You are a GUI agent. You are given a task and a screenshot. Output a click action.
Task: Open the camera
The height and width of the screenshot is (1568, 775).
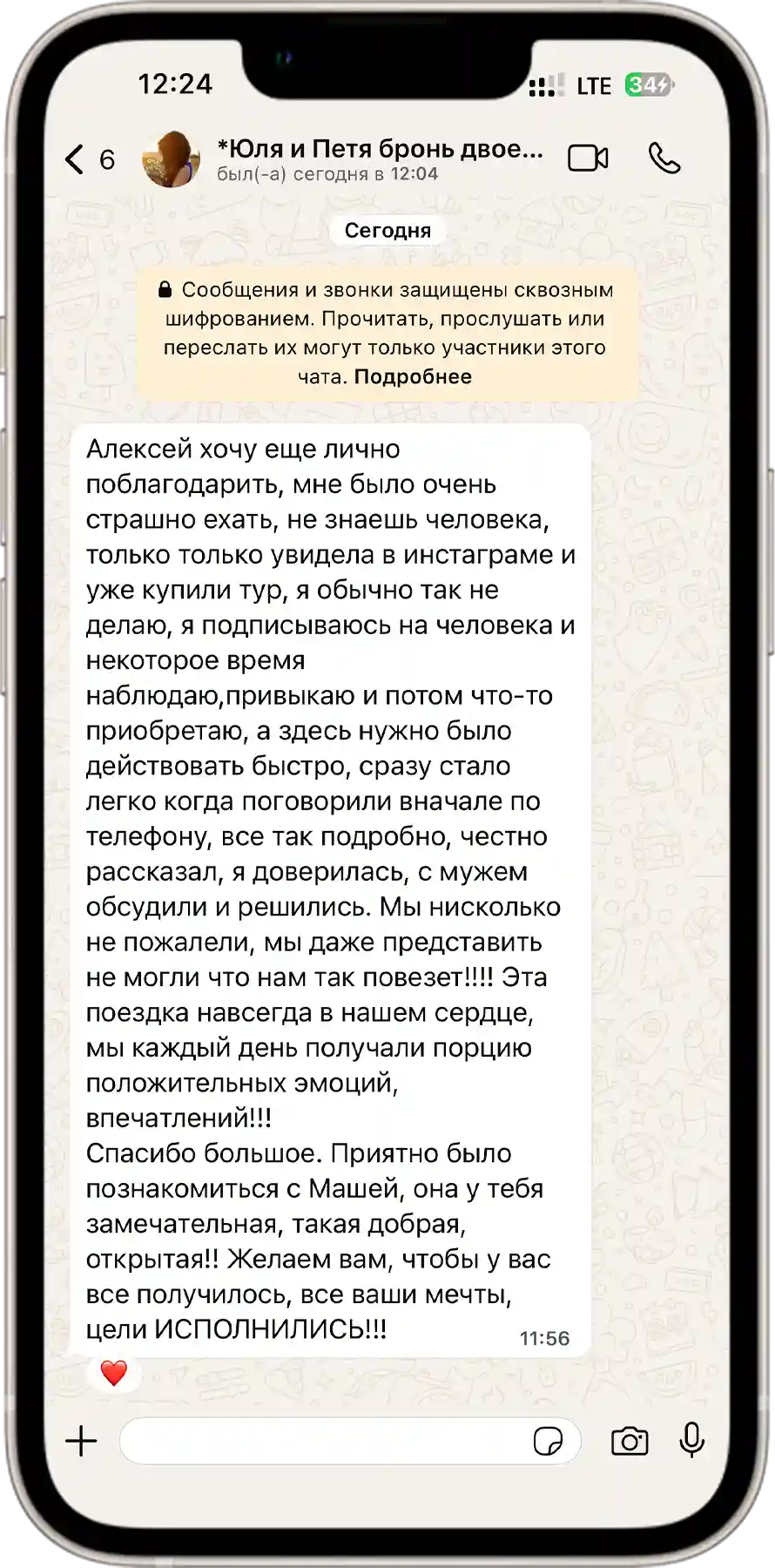point(630,1441)
